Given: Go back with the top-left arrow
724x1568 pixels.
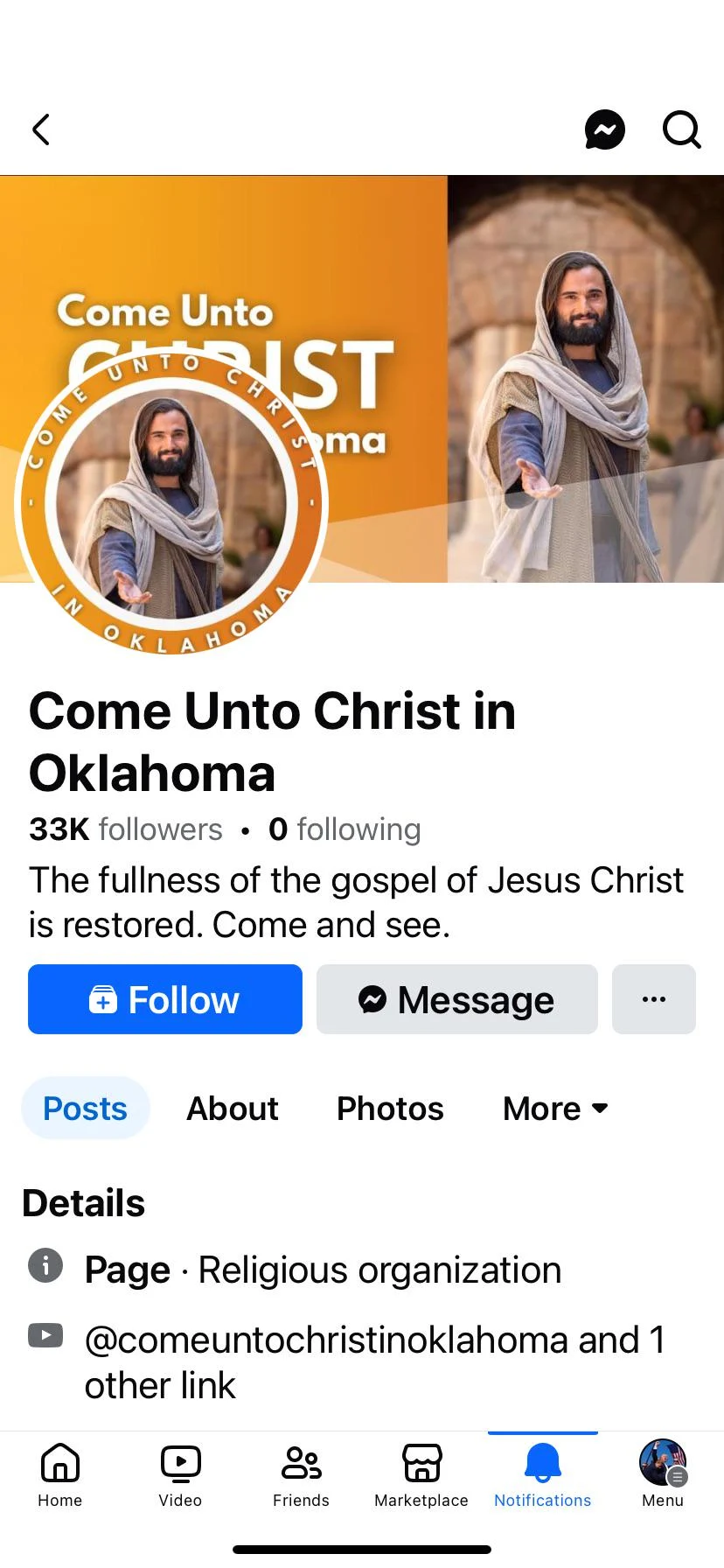Looking at the screenshot, I should [x=41, y=129].
